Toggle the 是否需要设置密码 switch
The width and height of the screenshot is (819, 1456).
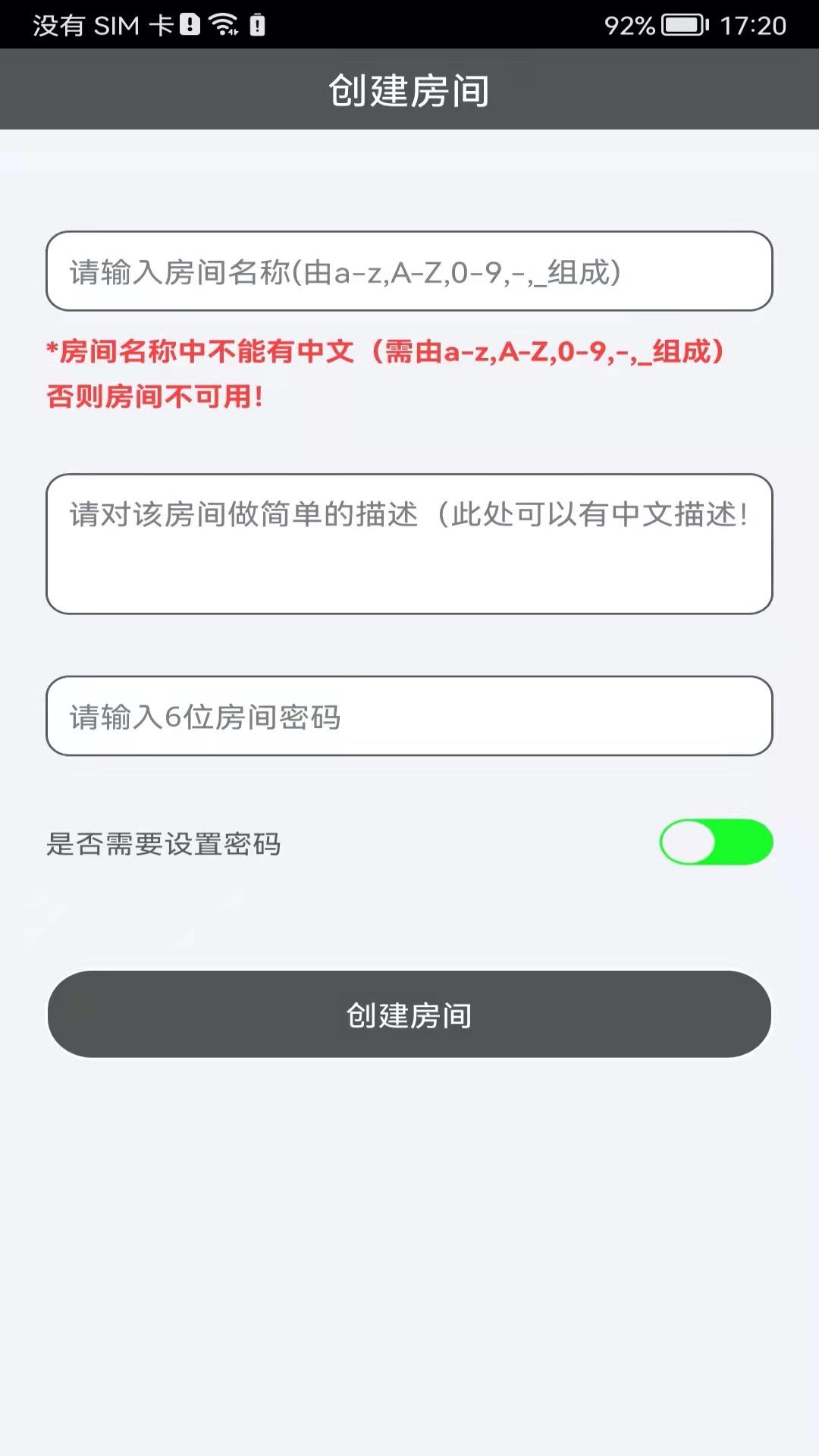coord(716,842)
